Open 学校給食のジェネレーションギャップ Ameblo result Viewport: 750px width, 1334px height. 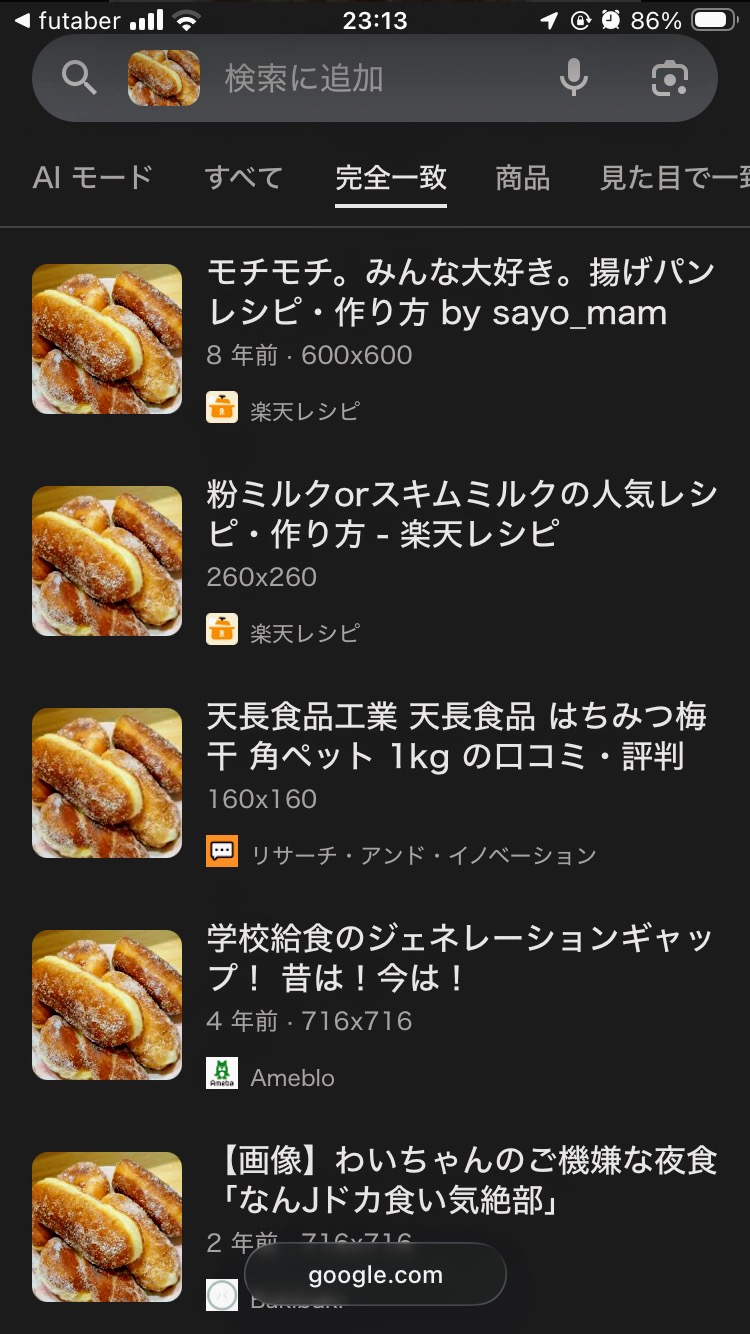[460, 958]
